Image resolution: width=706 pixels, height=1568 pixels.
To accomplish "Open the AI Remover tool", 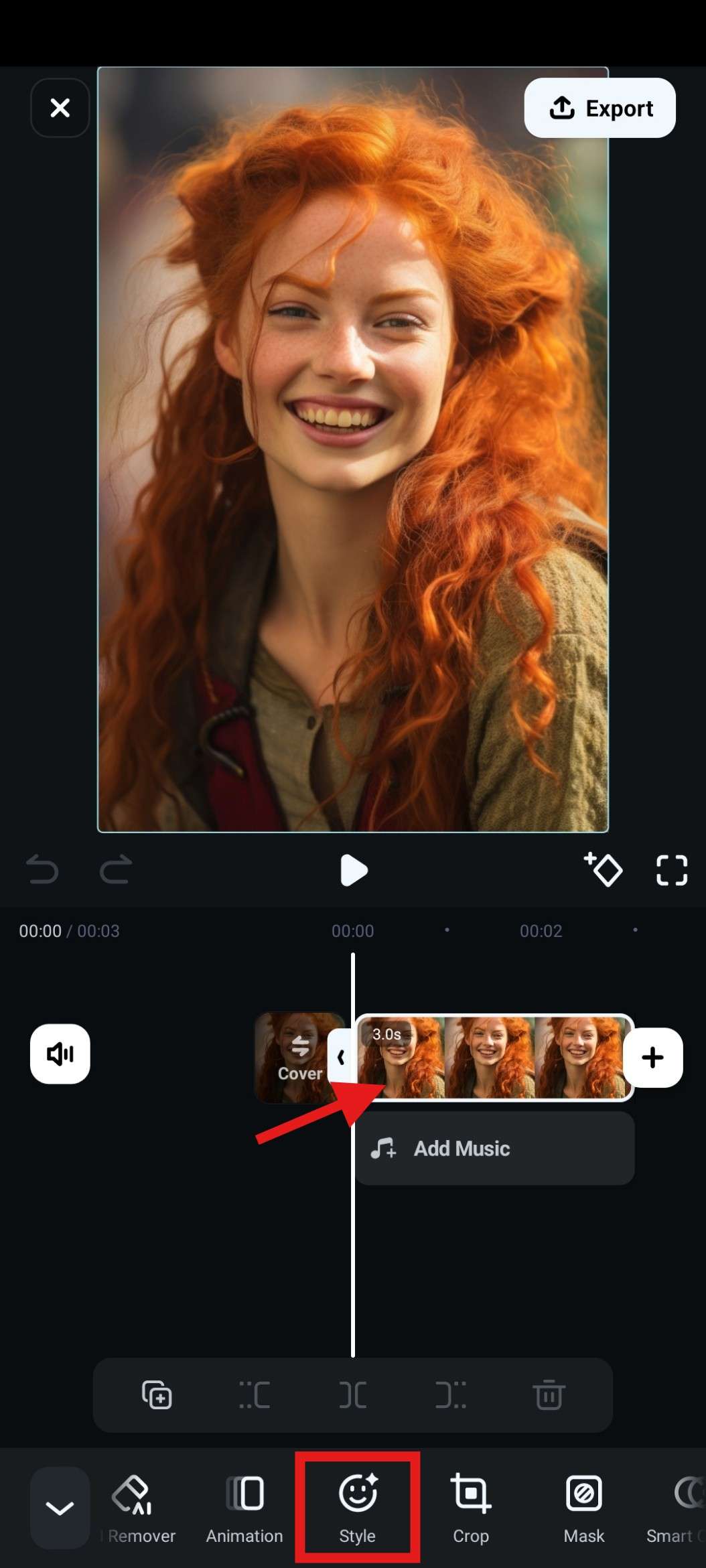I will tap(136, 1507).
